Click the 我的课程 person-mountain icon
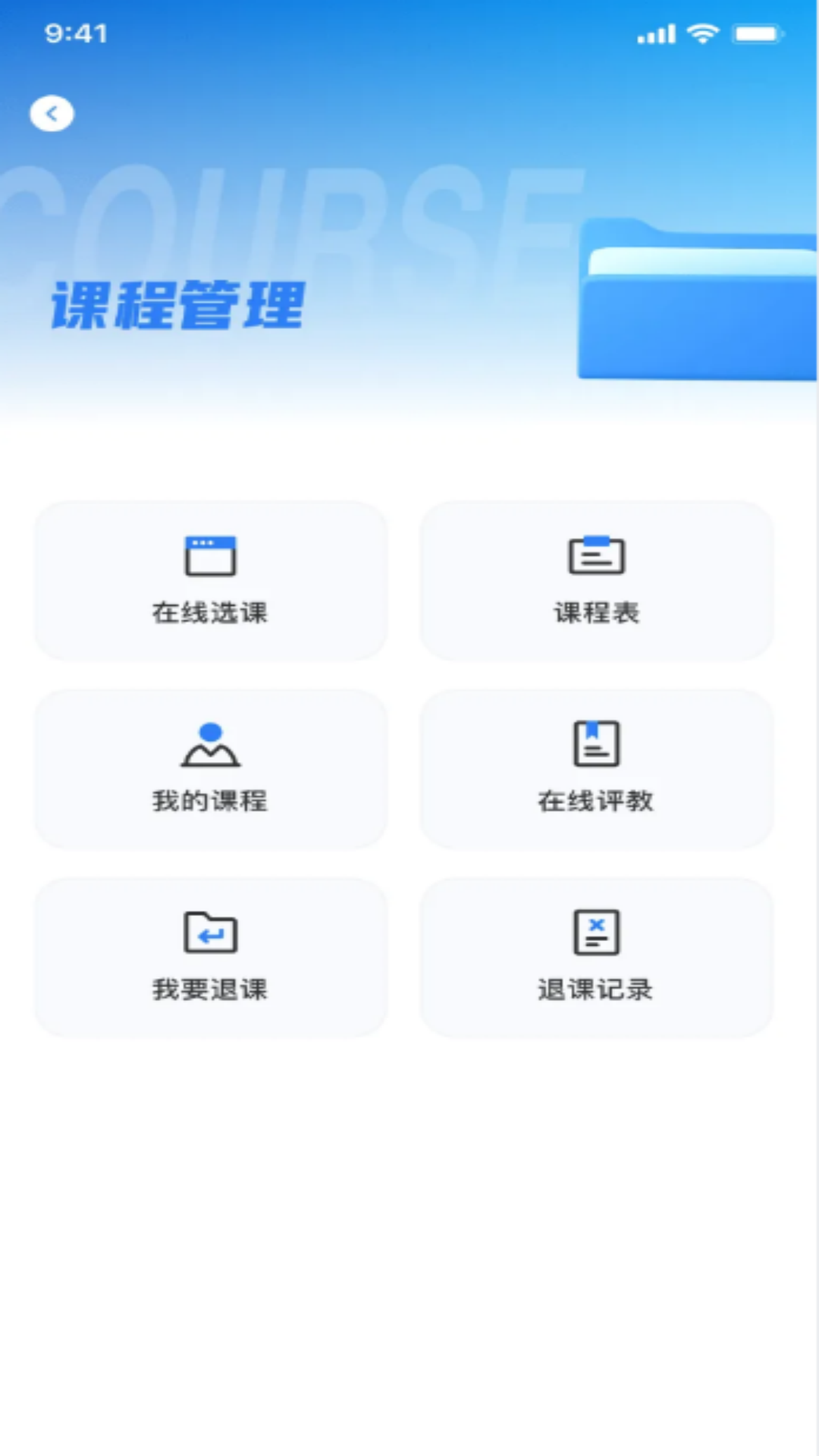The image size is (819, 1456). [210, 746]
